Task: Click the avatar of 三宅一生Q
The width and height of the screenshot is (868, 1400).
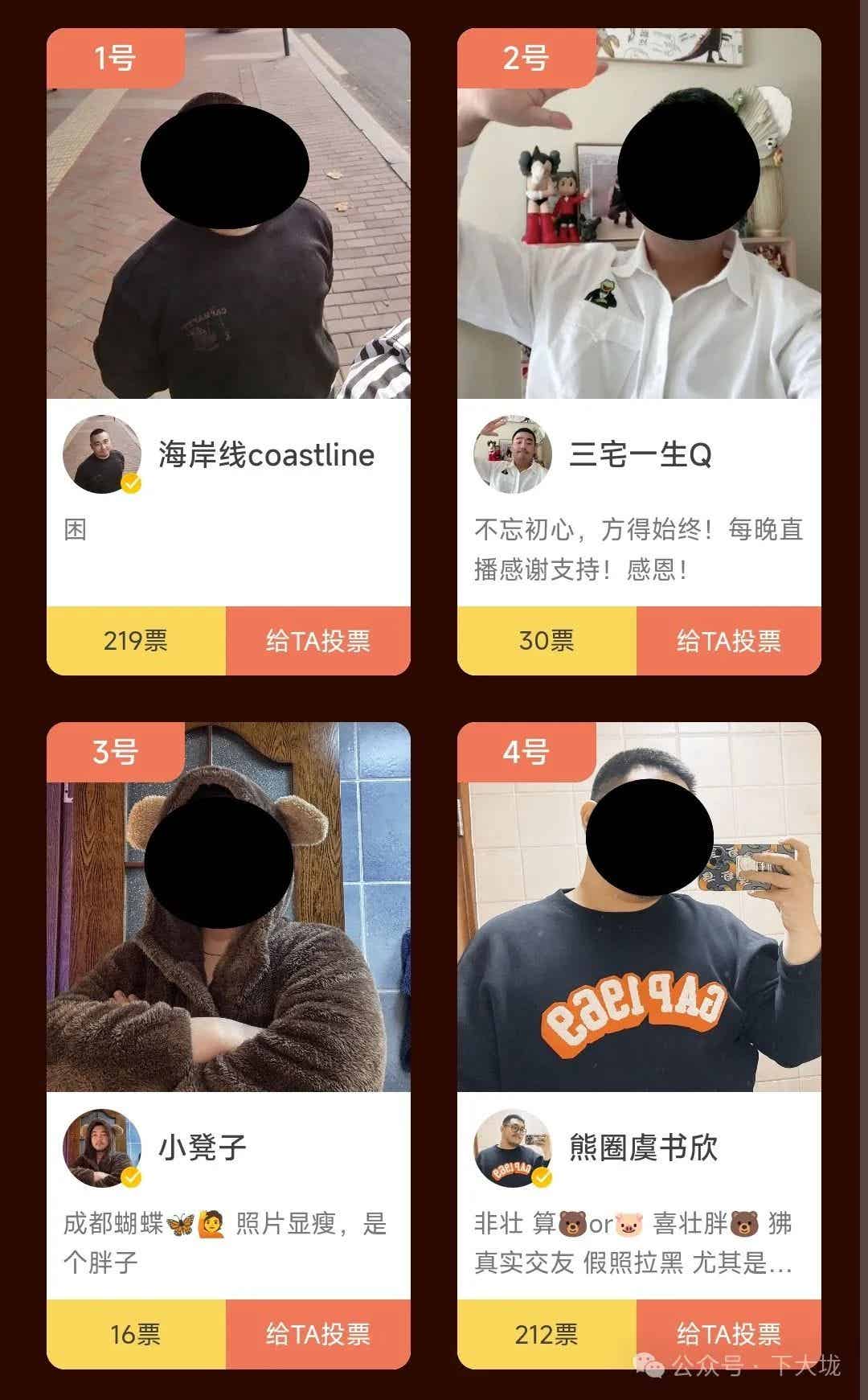Action: (512, 455)
